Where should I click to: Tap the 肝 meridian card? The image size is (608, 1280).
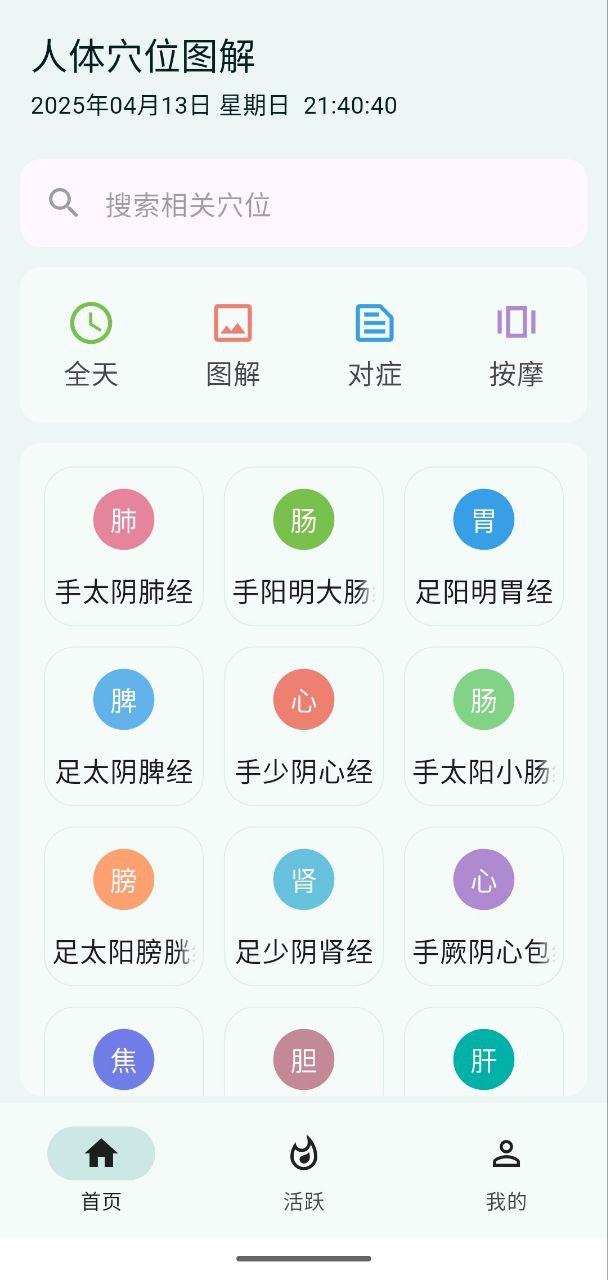click(484, 1058)
